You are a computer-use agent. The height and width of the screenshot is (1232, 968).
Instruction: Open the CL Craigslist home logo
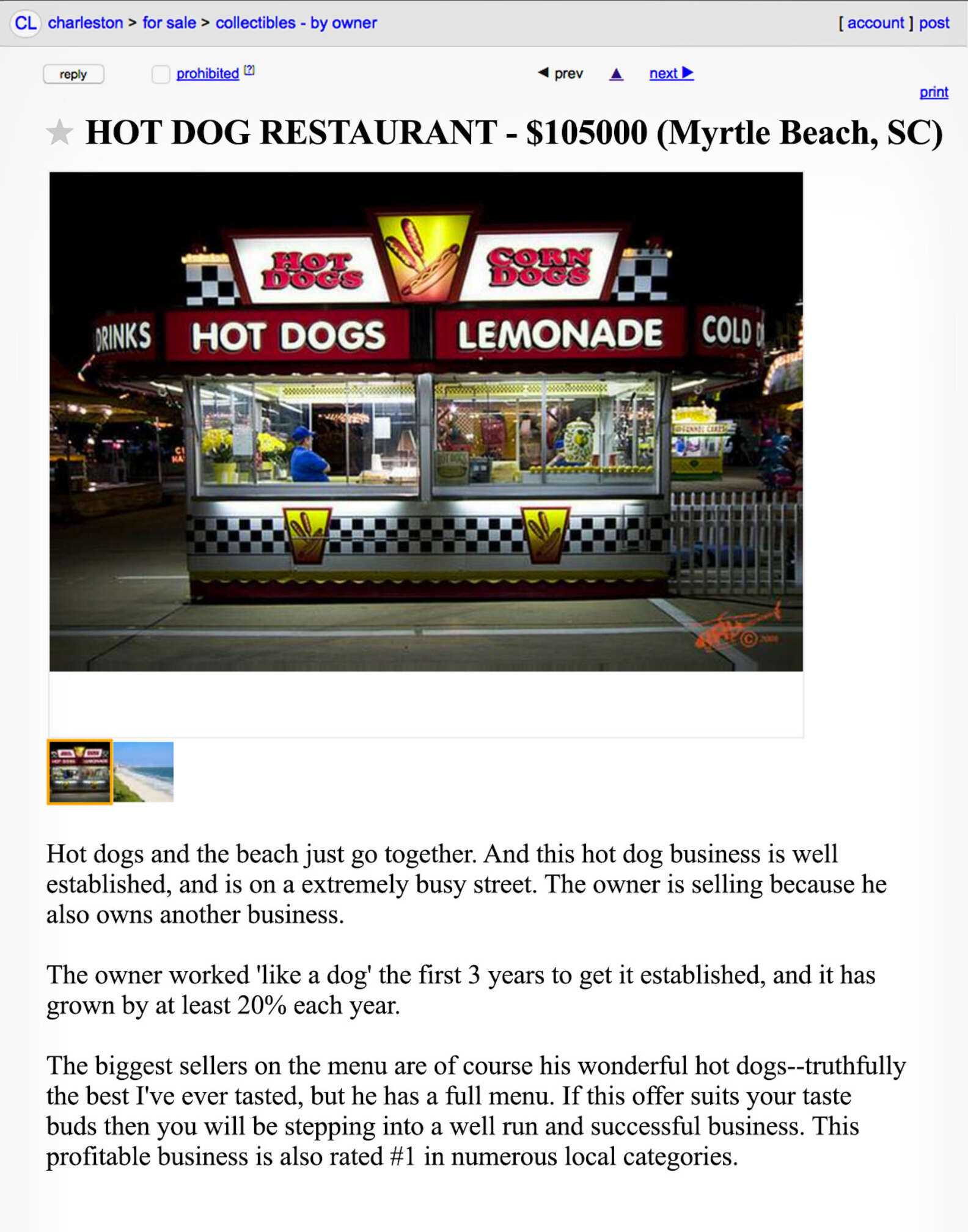pyautogui.click(x=25, y=23)
